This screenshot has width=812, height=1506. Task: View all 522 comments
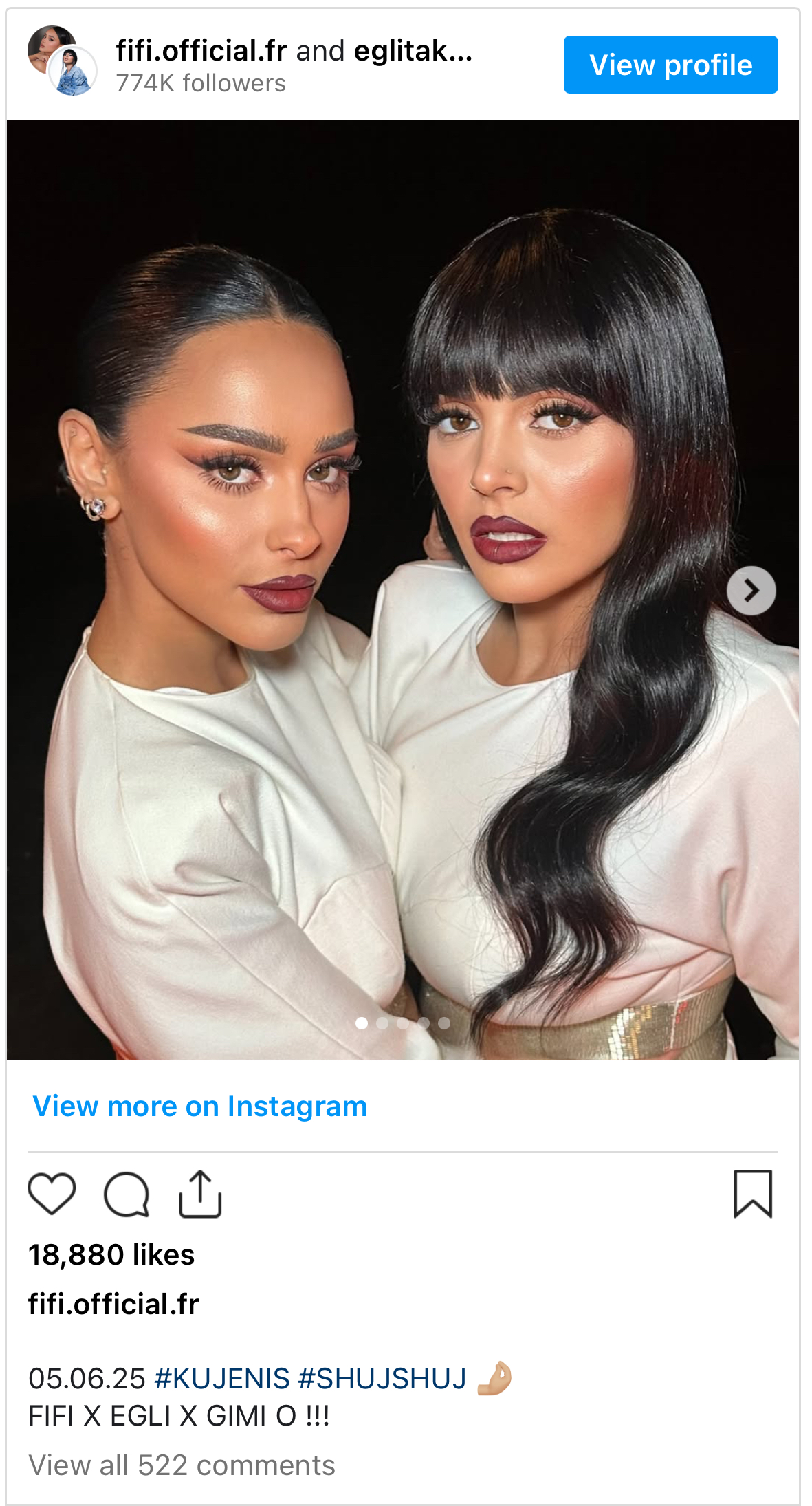point(182,1465)
